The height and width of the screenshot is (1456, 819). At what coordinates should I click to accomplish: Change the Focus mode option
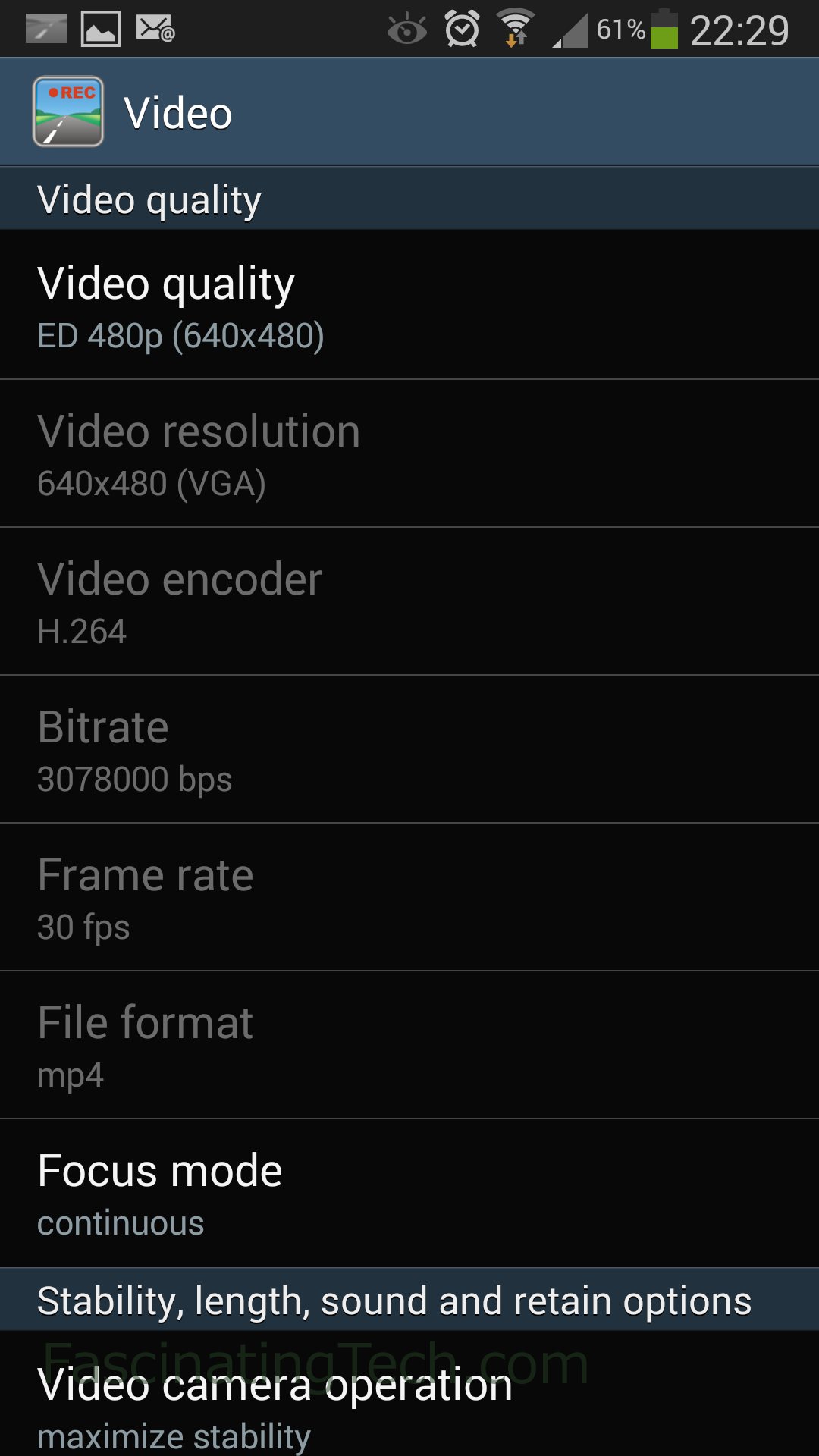[409, 1193]
